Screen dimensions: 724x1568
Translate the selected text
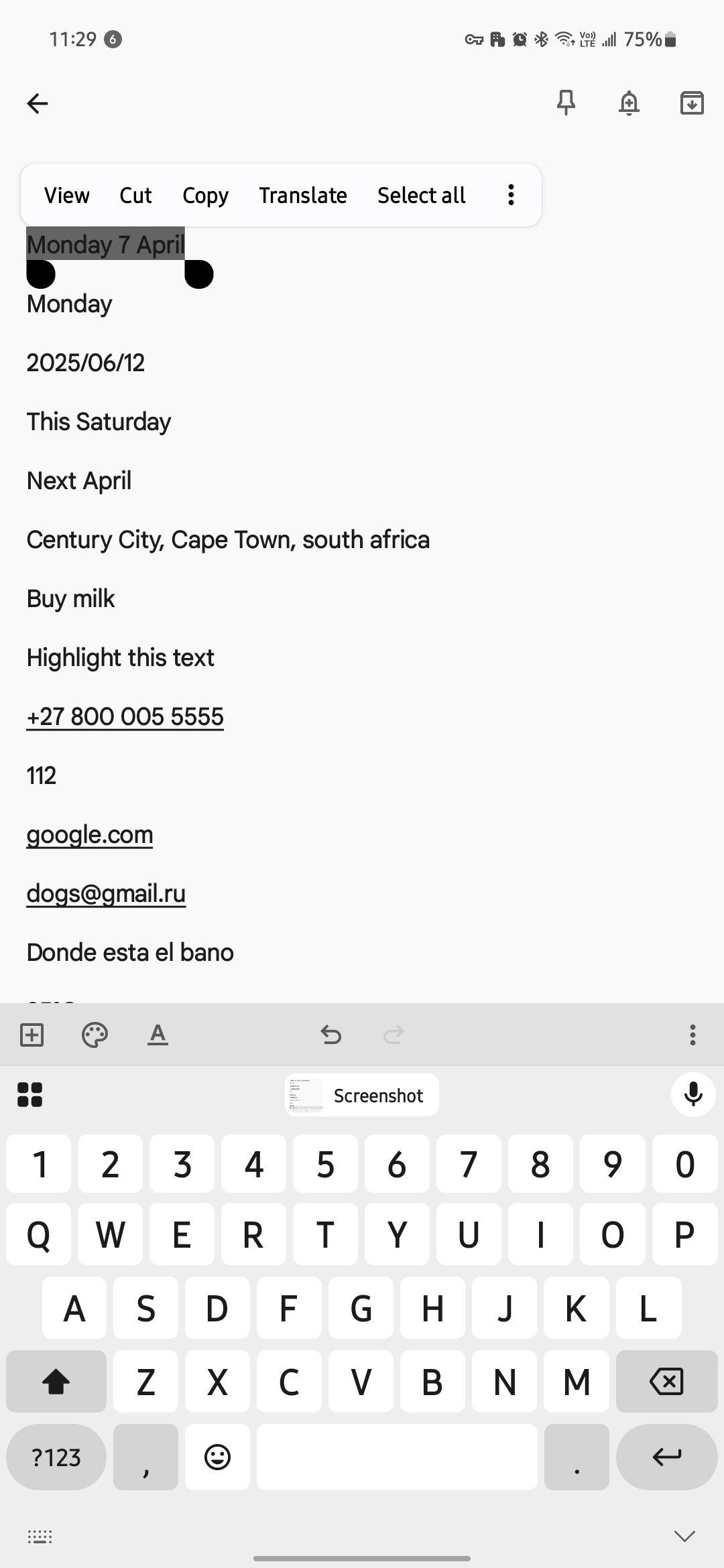click(x=303, y=196)
